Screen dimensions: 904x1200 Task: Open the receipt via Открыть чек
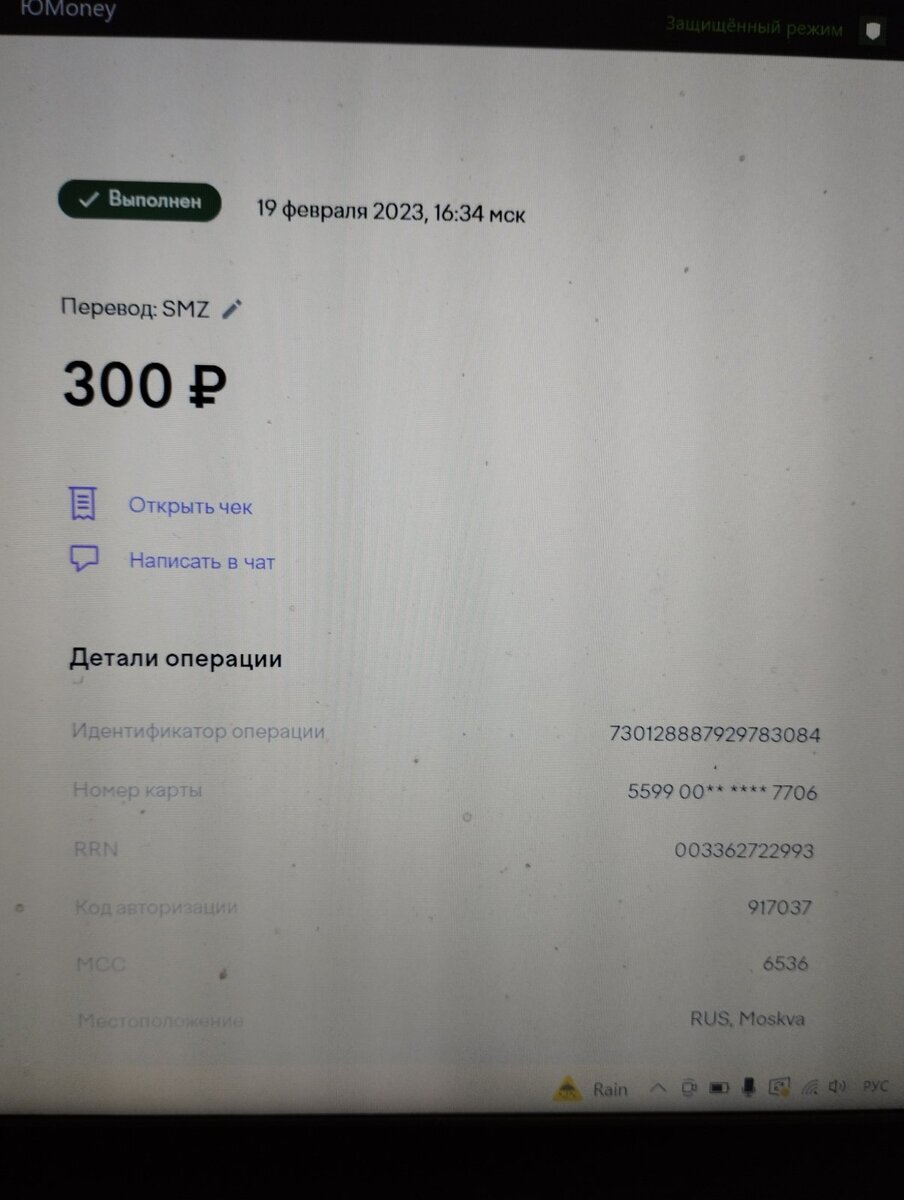point(190,506)
